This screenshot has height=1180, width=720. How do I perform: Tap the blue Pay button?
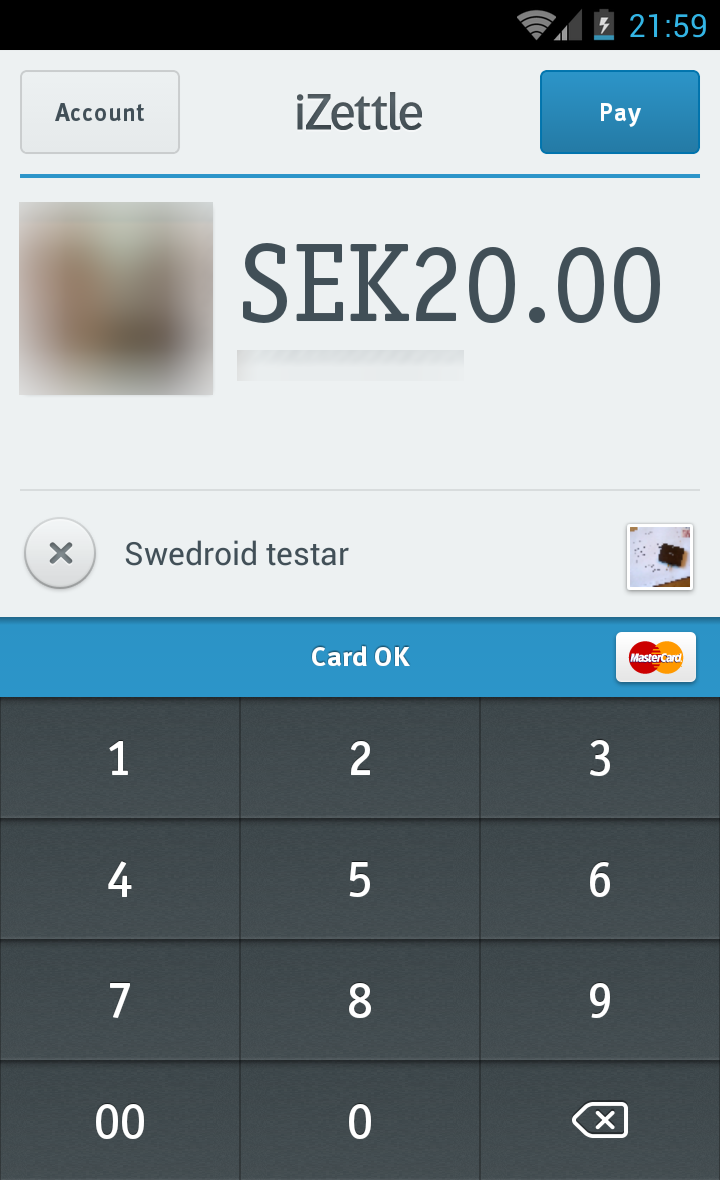[620, 112]
